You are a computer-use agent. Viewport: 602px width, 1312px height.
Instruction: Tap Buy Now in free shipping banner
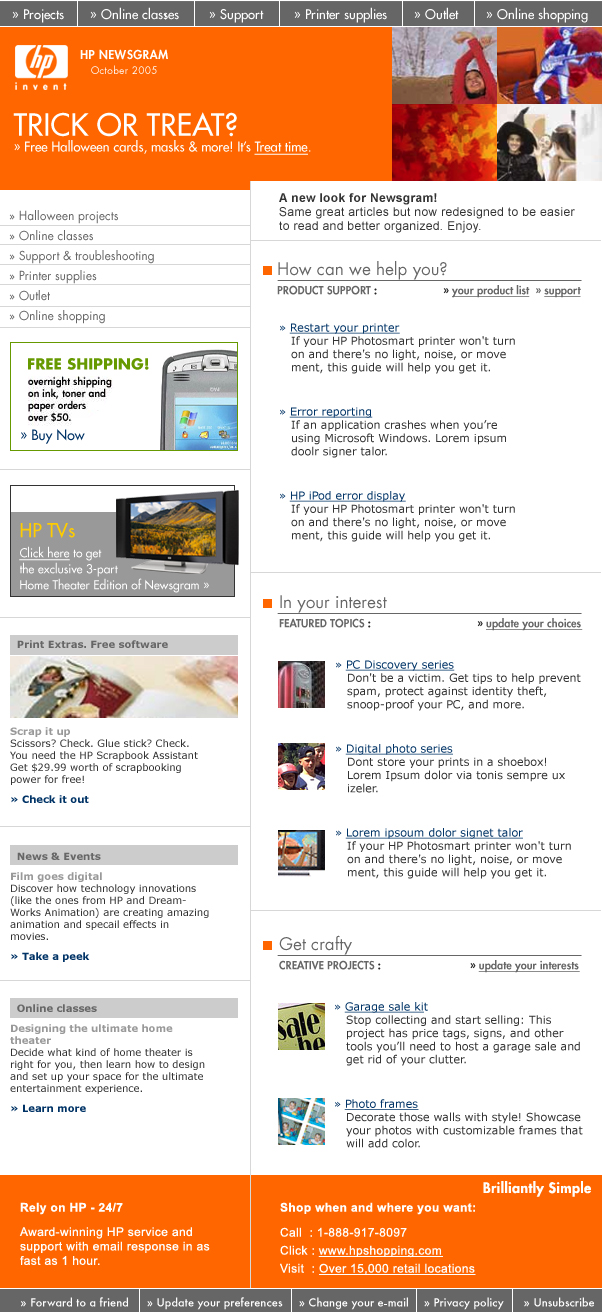pyautogui.click(x=57, y=435)
